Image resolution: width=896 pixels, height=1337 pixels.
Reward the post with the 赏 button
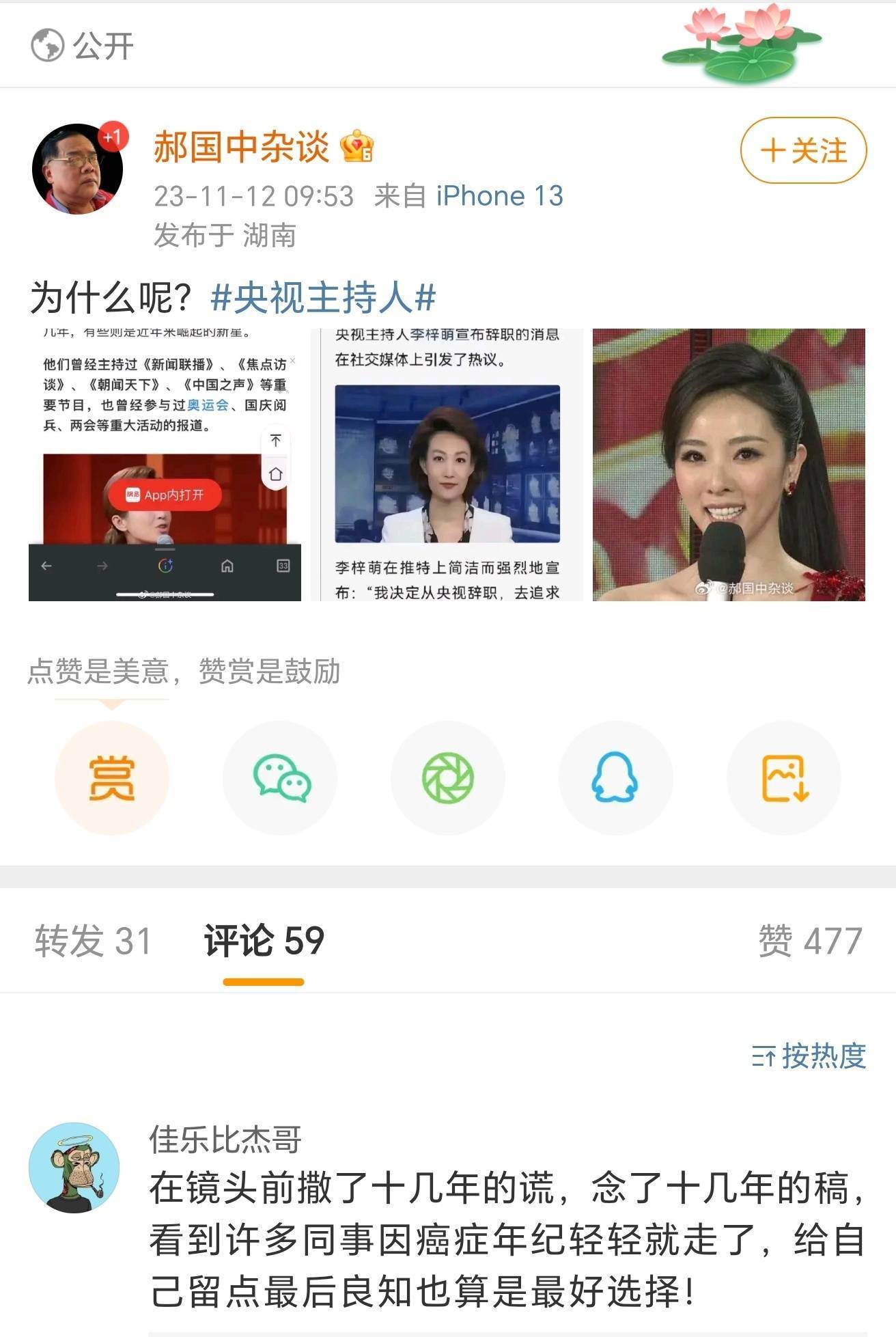(x=111, y=778)
